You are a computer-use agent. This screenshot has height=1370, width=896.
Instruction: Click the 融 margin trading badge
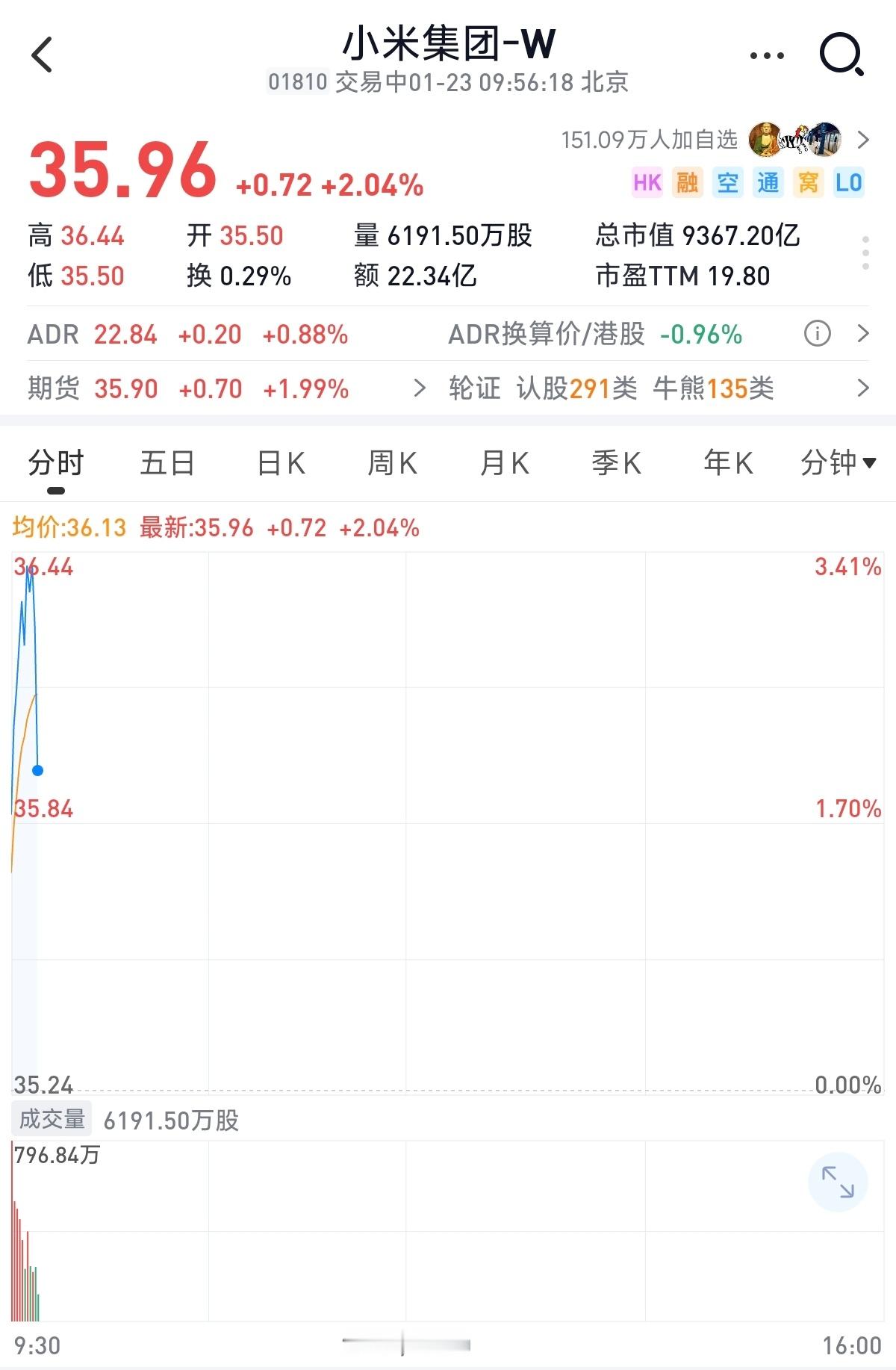[x=687, y=182]
